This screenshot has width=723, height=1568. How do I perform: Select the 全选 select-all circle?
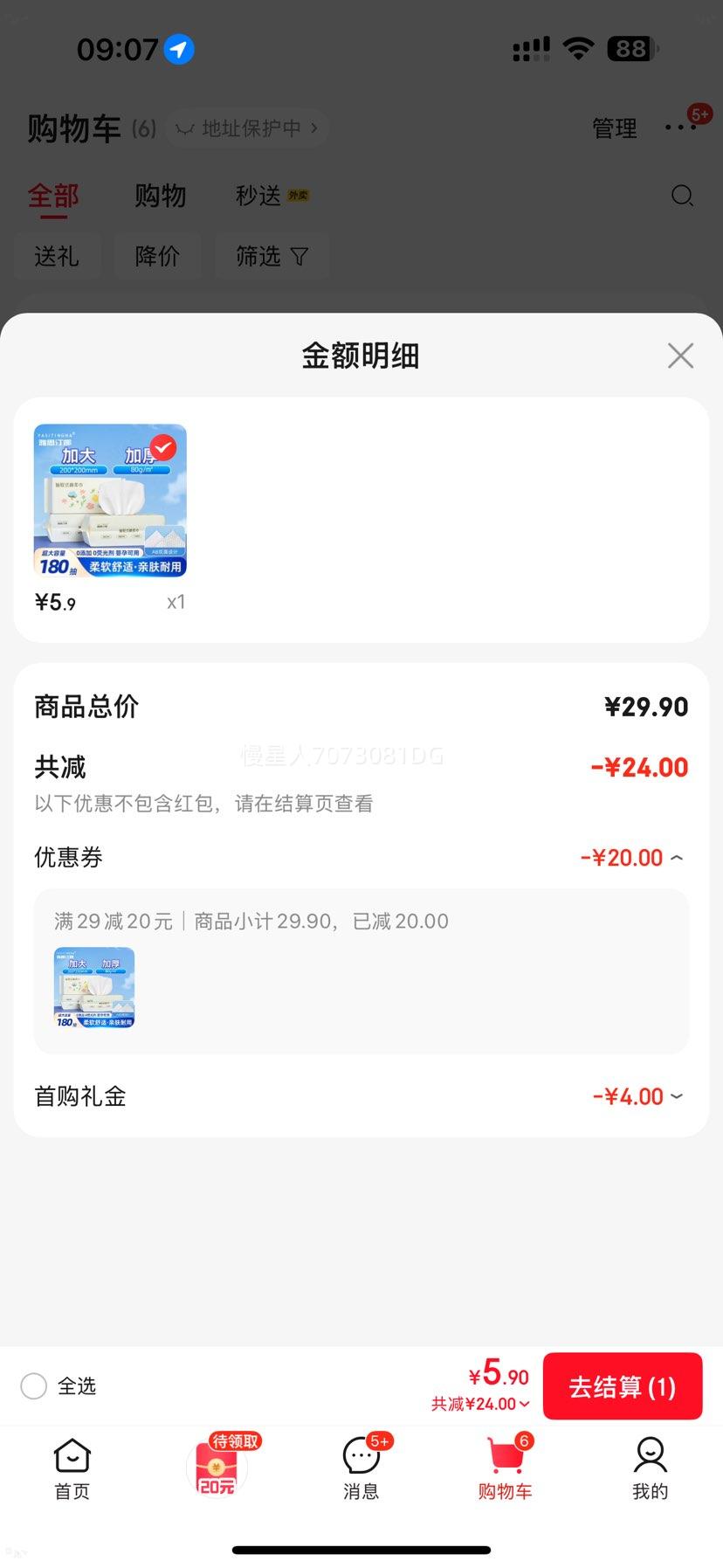click(x=33, y=1385)
